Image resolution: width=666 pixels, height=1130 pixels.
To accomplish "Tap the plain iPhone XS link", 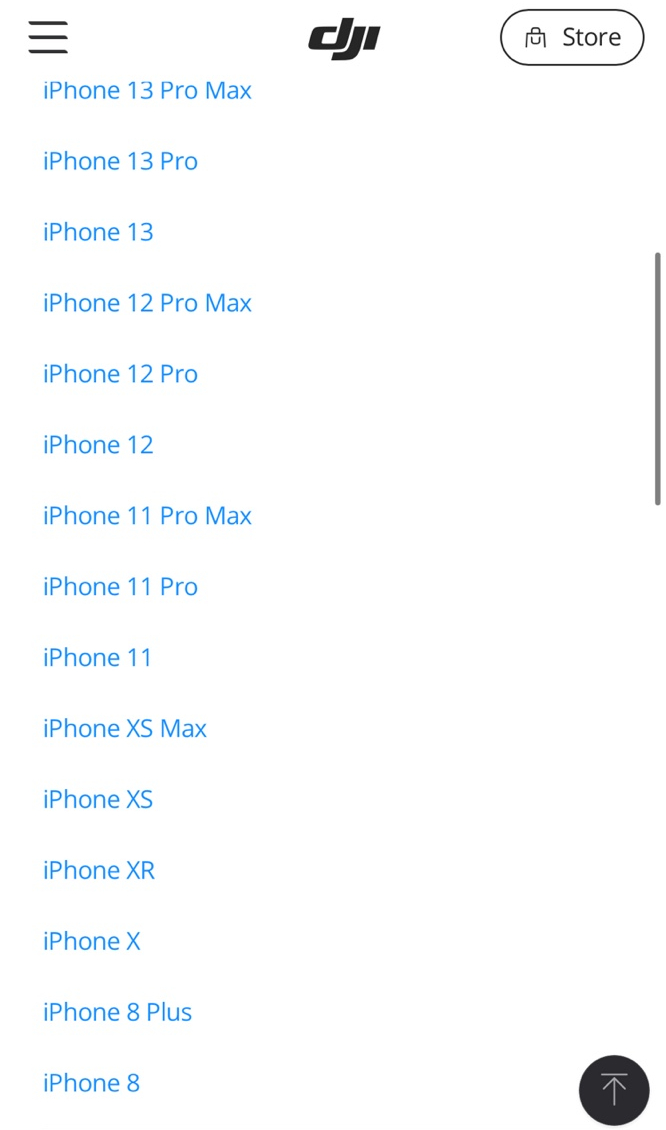I will tap(98, 799).
